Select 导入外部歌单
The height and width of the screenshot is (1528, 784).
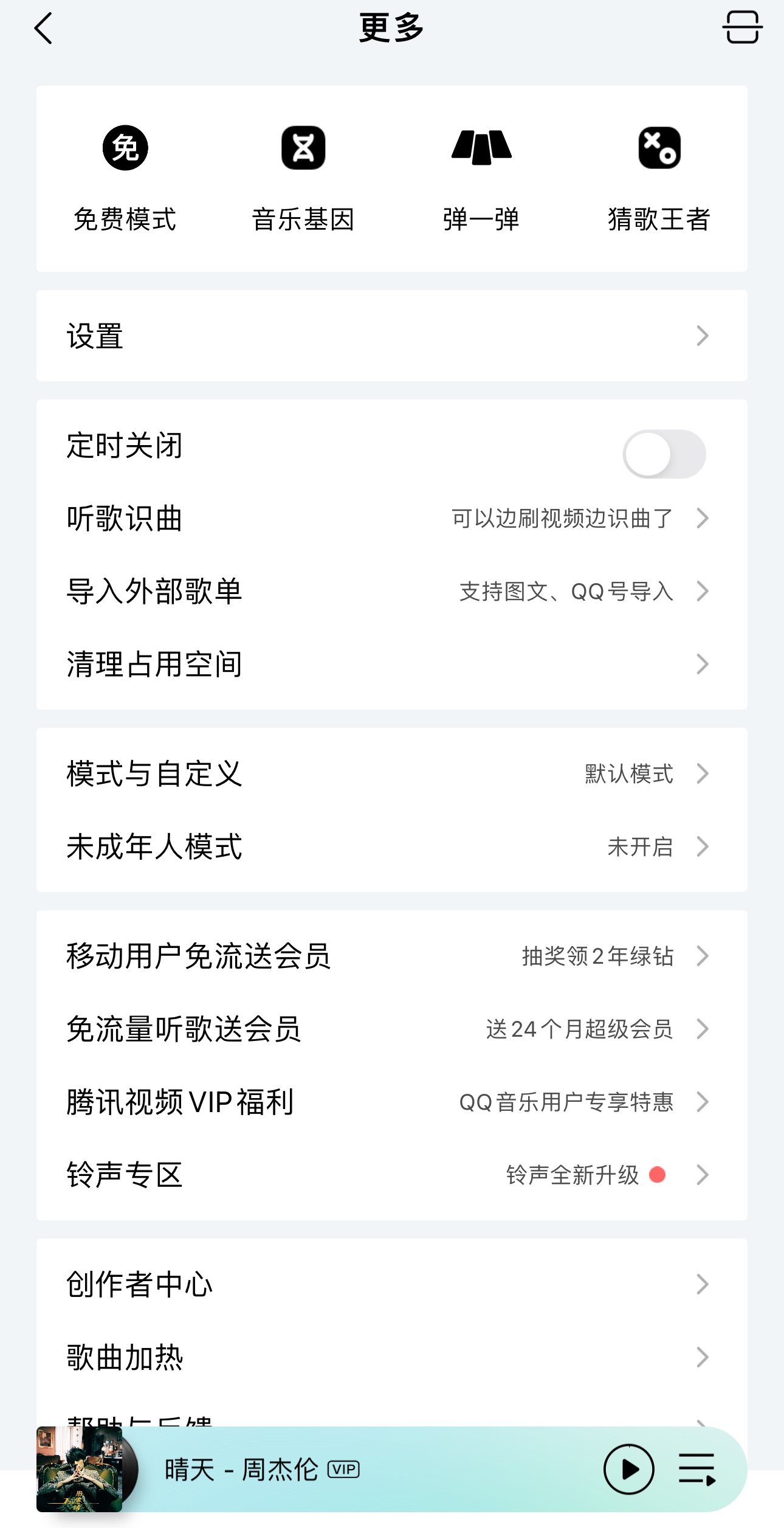391,591
